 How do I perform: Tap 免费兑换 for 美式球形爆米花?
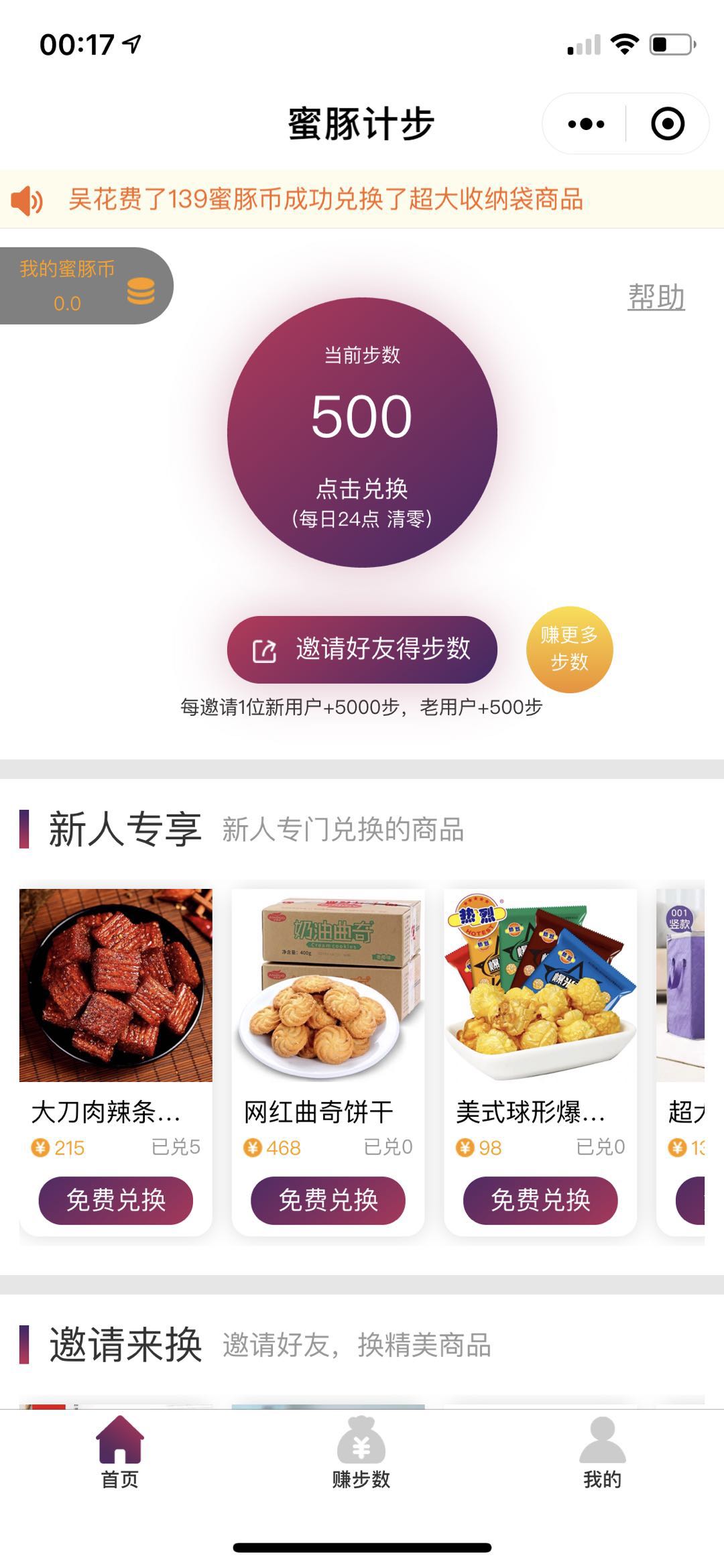tap(541, 1200)
